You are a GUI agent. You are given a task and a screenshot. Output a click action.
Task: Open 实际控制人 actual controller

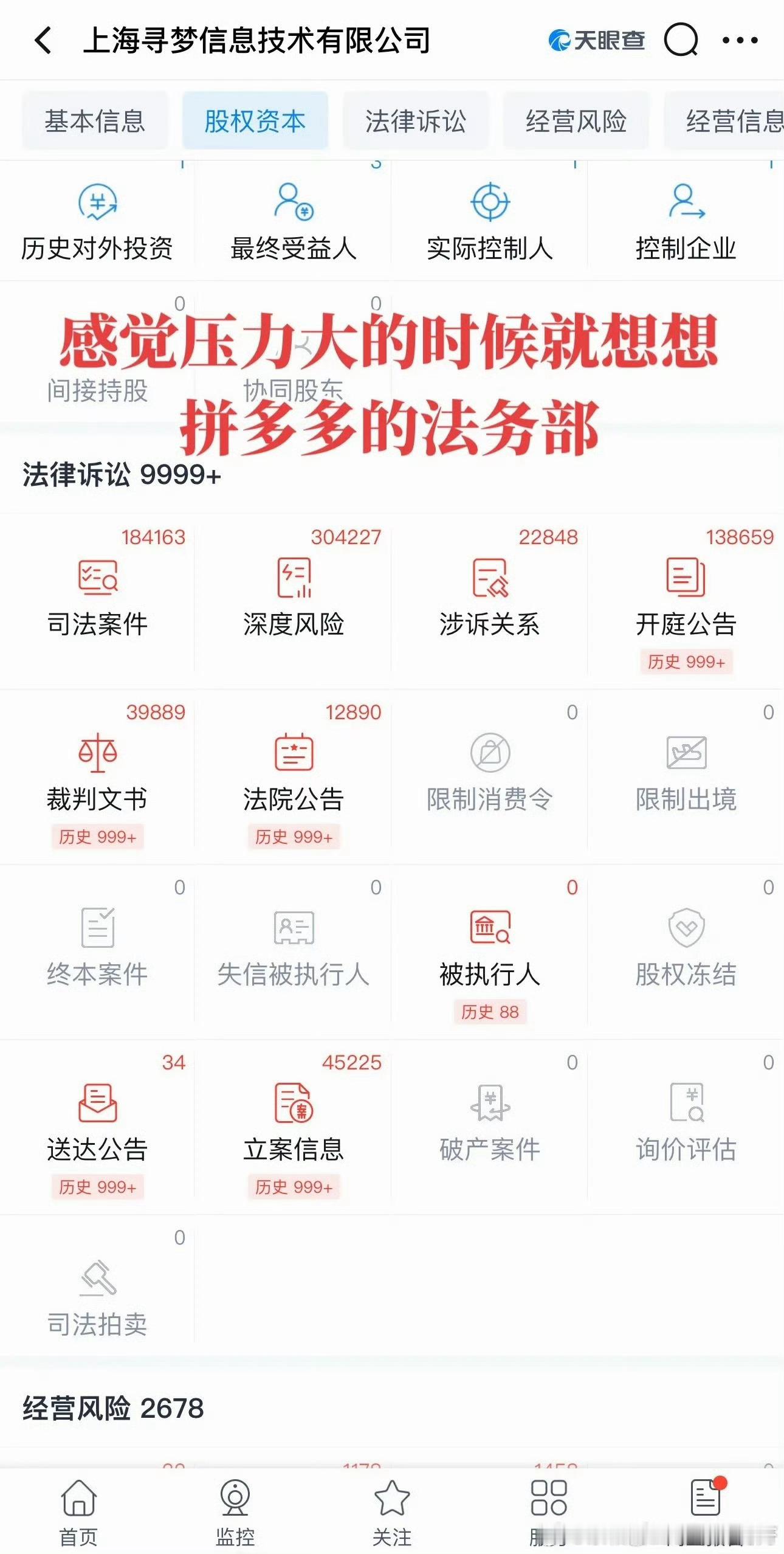point(490,219)
